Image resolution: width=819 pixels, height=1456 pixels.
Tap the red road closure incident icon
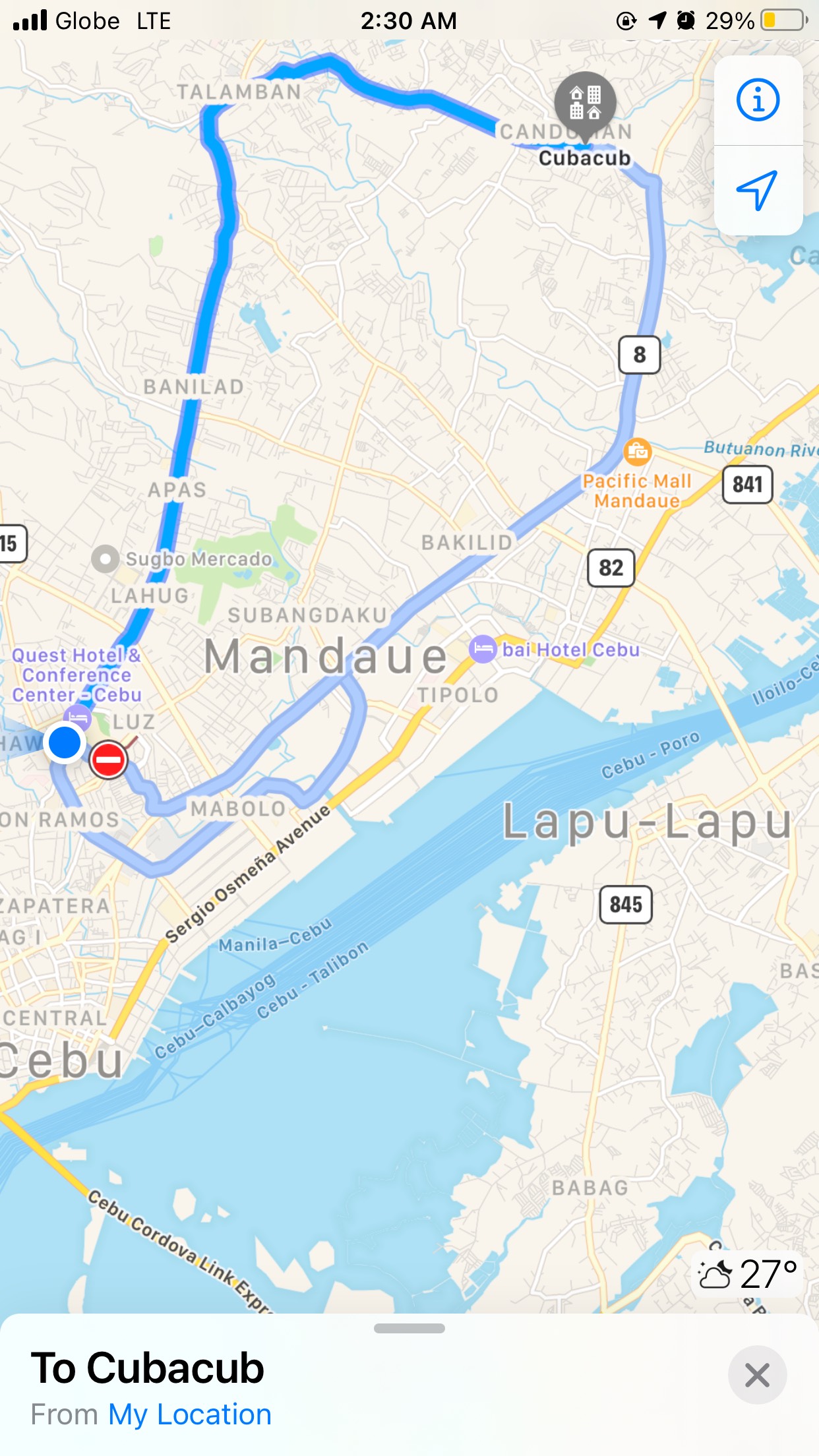(108, 760)
